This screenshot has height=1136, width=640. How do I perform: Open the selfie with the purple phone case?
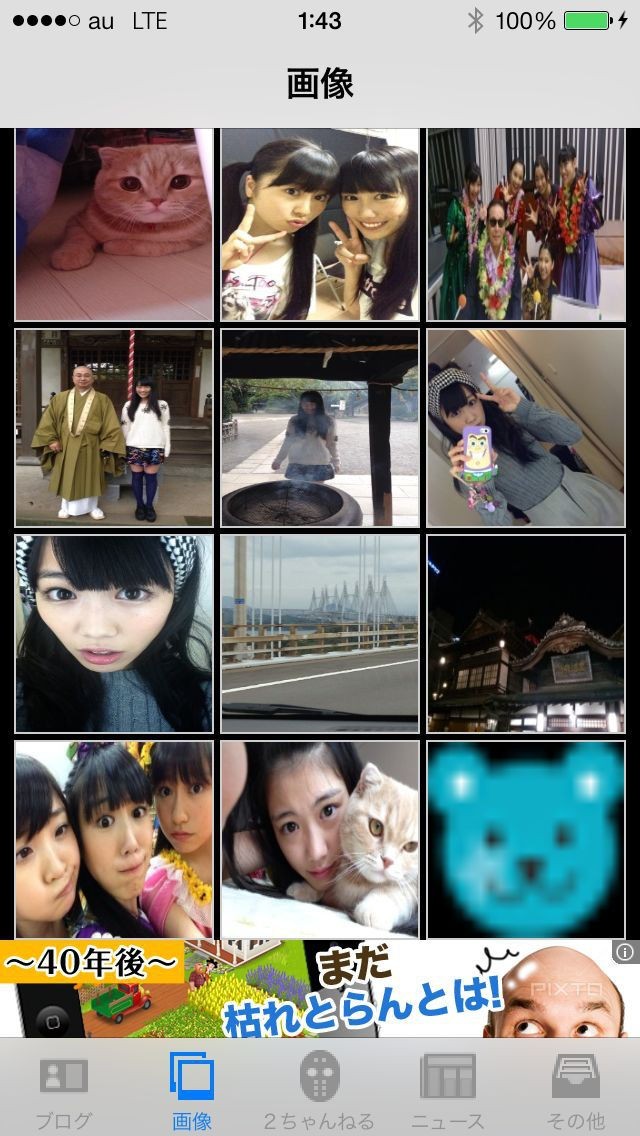526,428
